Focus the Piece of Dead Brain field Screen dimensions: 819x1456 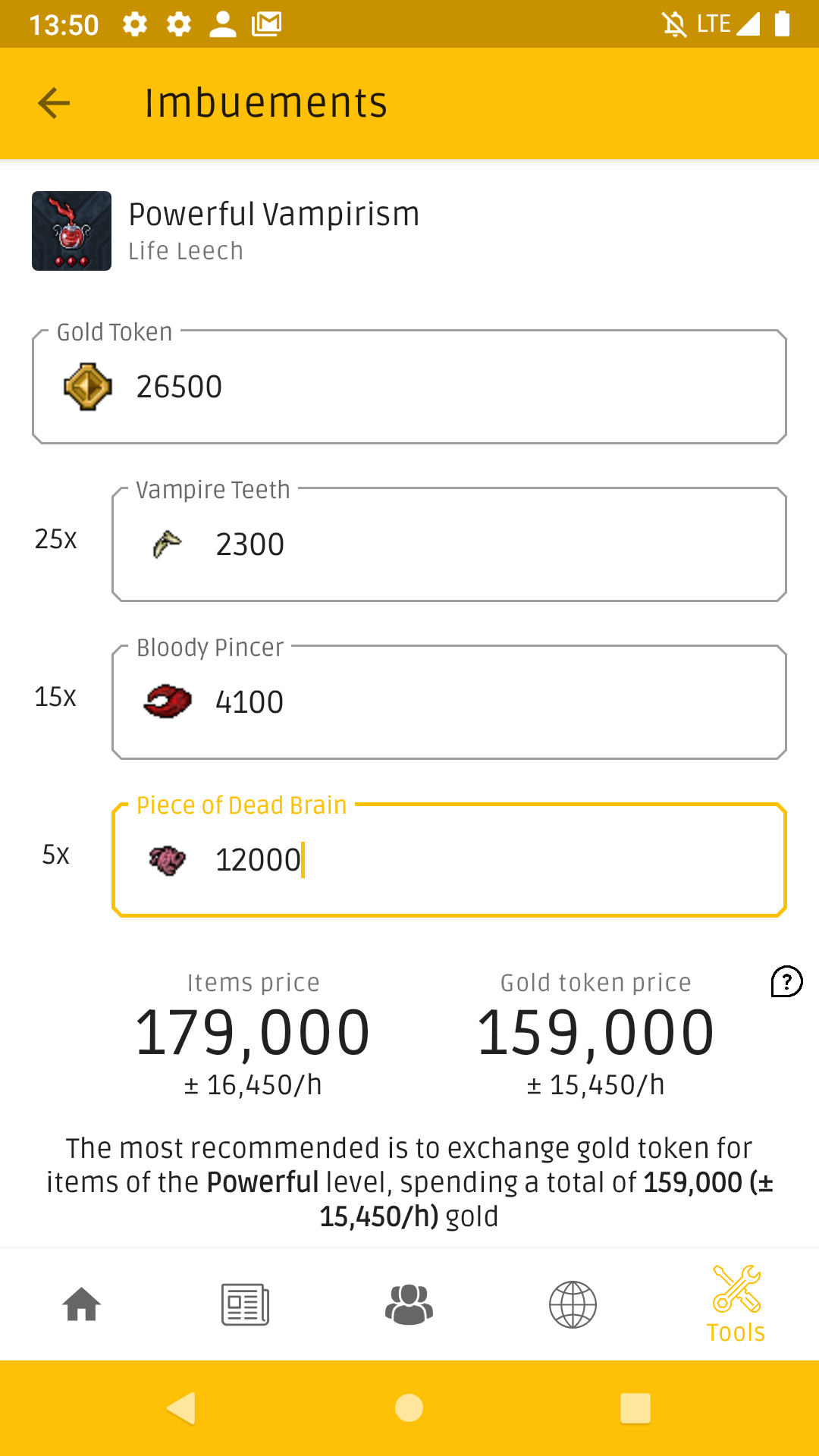[449, 860]
